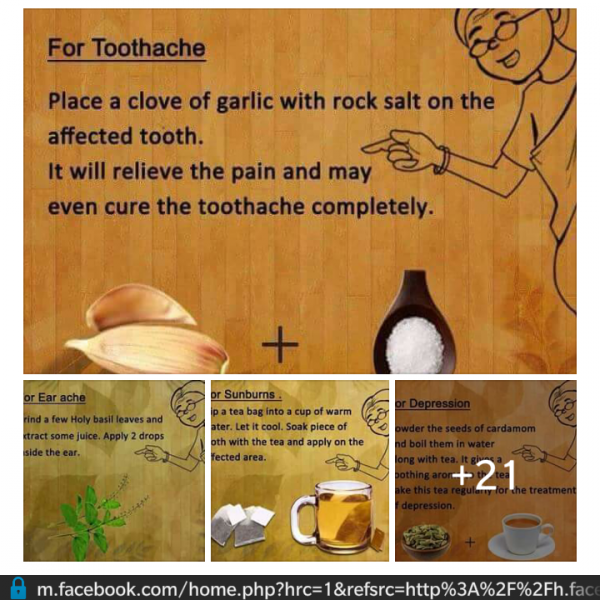Open the For Toothache remedy photo
The height and width of the screenshot is (600, 600).
point(300,190)
